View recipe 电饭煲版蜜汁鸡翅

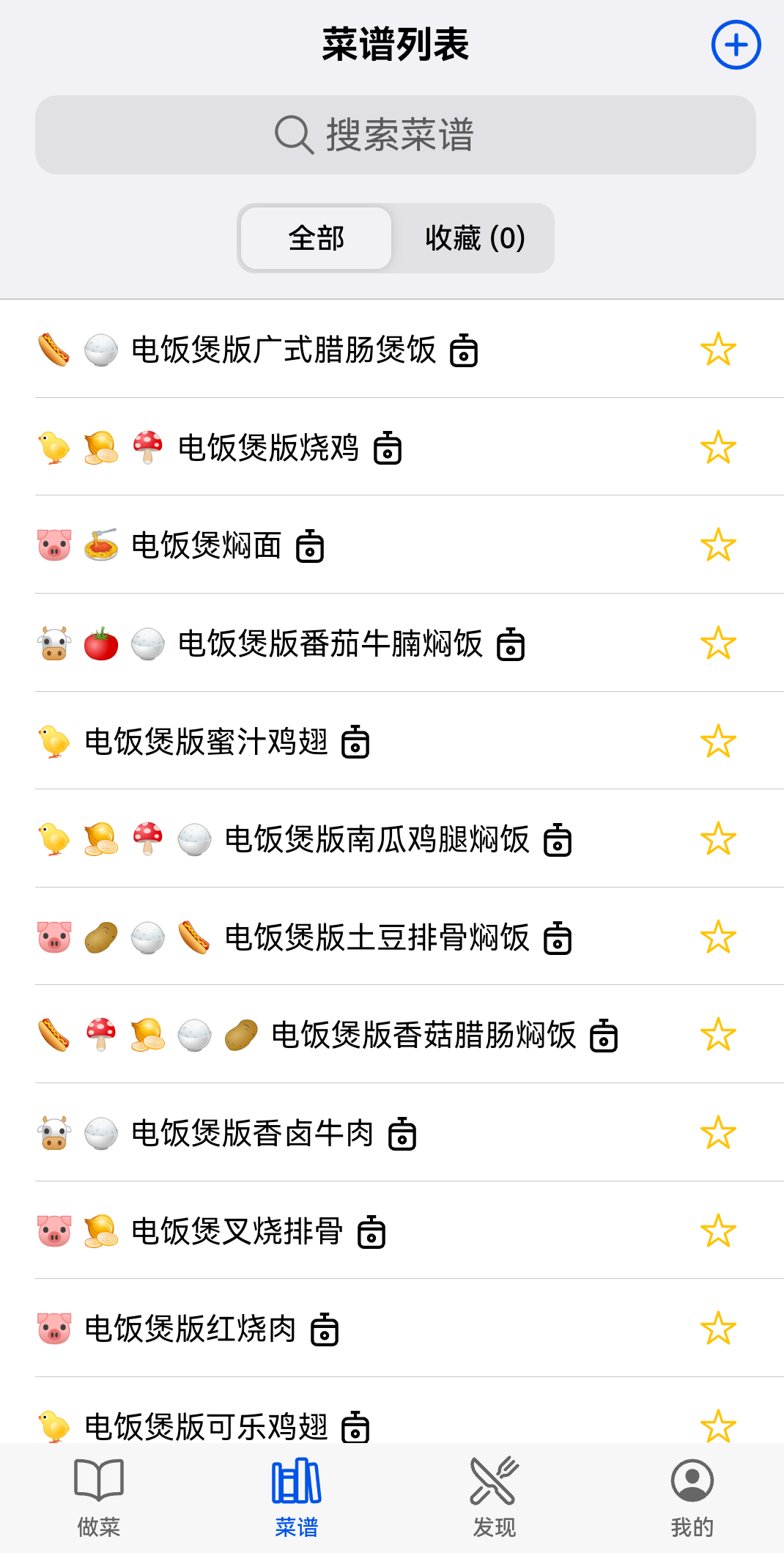[x=207, y=741]
